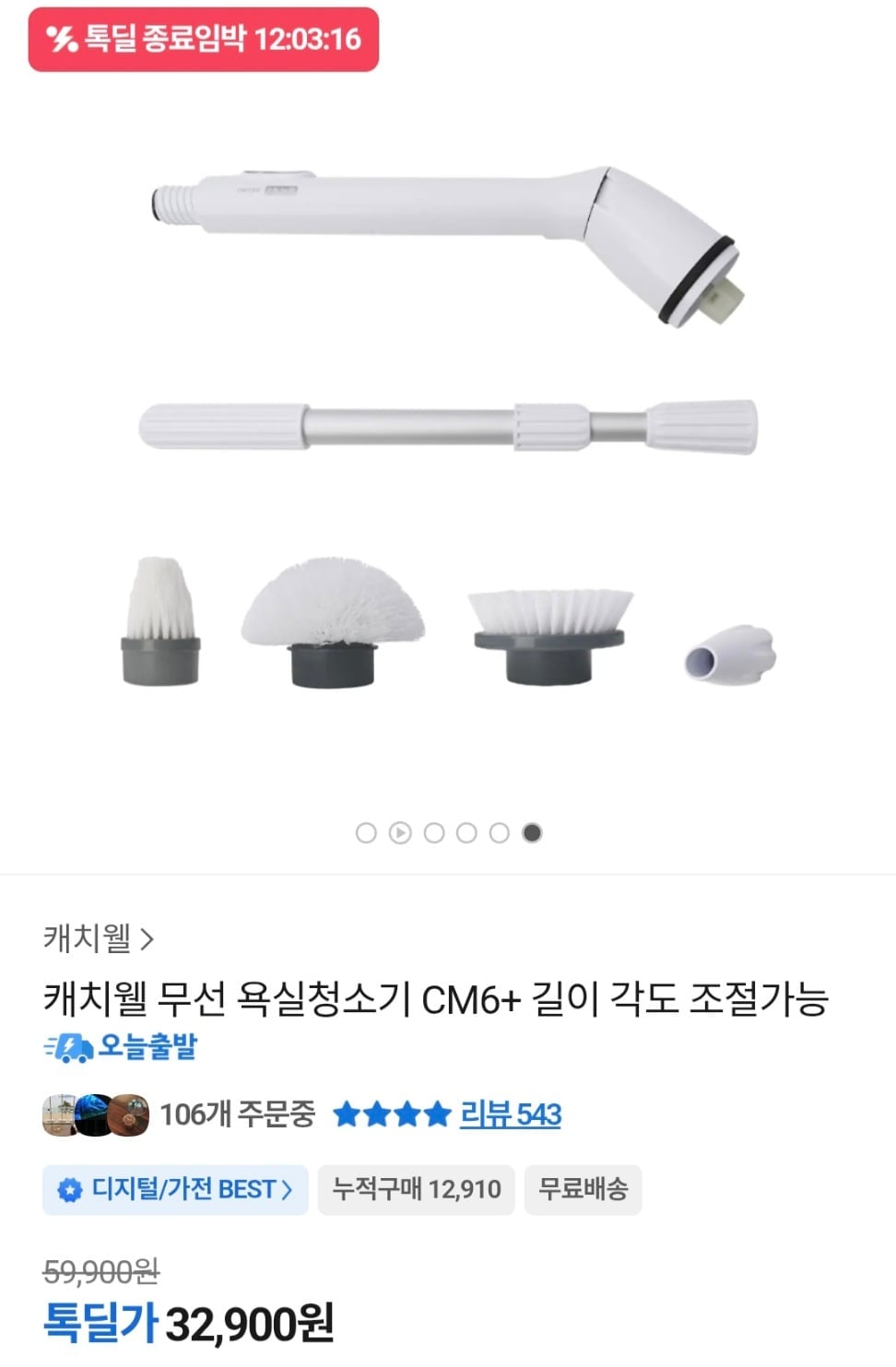
Task: Tap the blue badge icon next to 디지털/가전 BEST
Action: click(69, 1190)
